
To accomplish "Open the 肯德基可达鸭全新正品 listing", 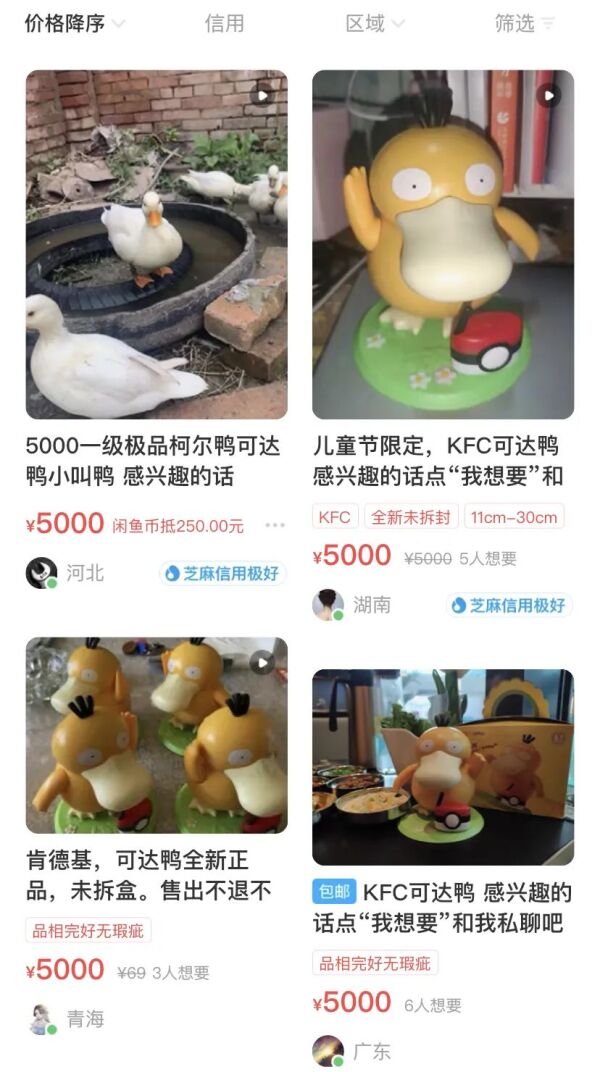I will tap(156, 735).
